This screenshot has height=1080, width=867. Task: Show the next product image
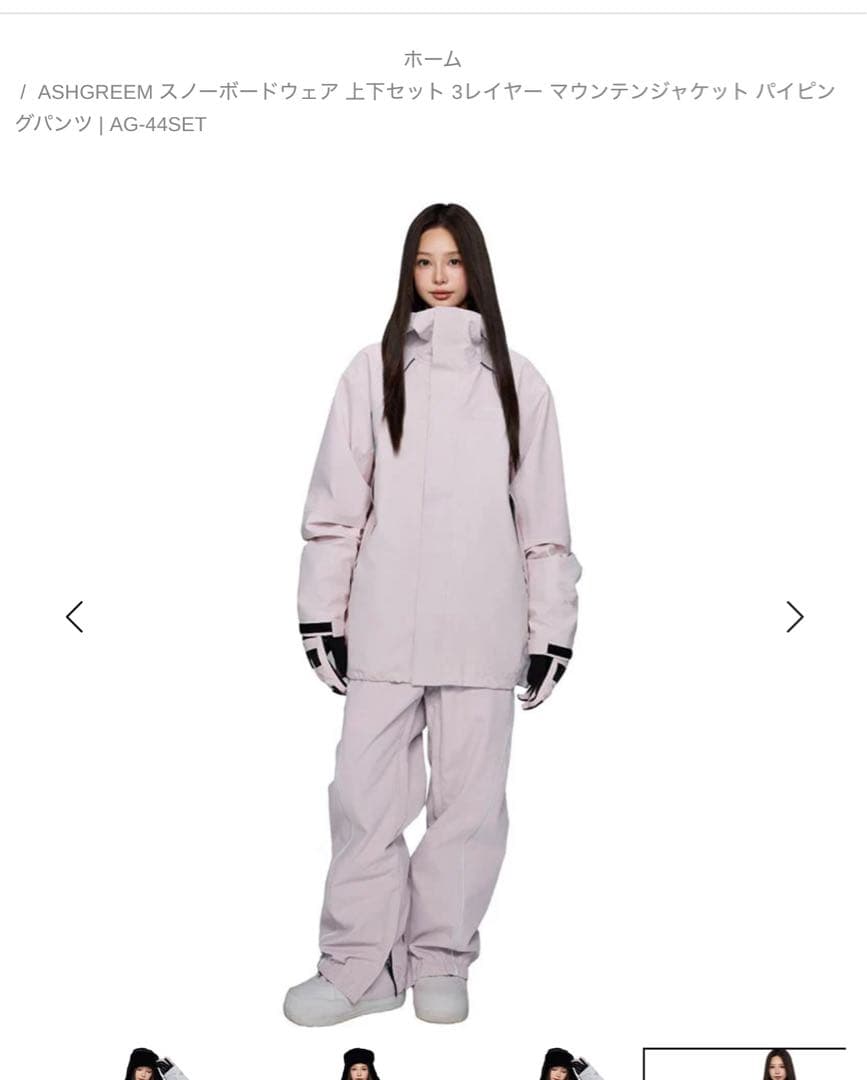[x=794, y=617]
